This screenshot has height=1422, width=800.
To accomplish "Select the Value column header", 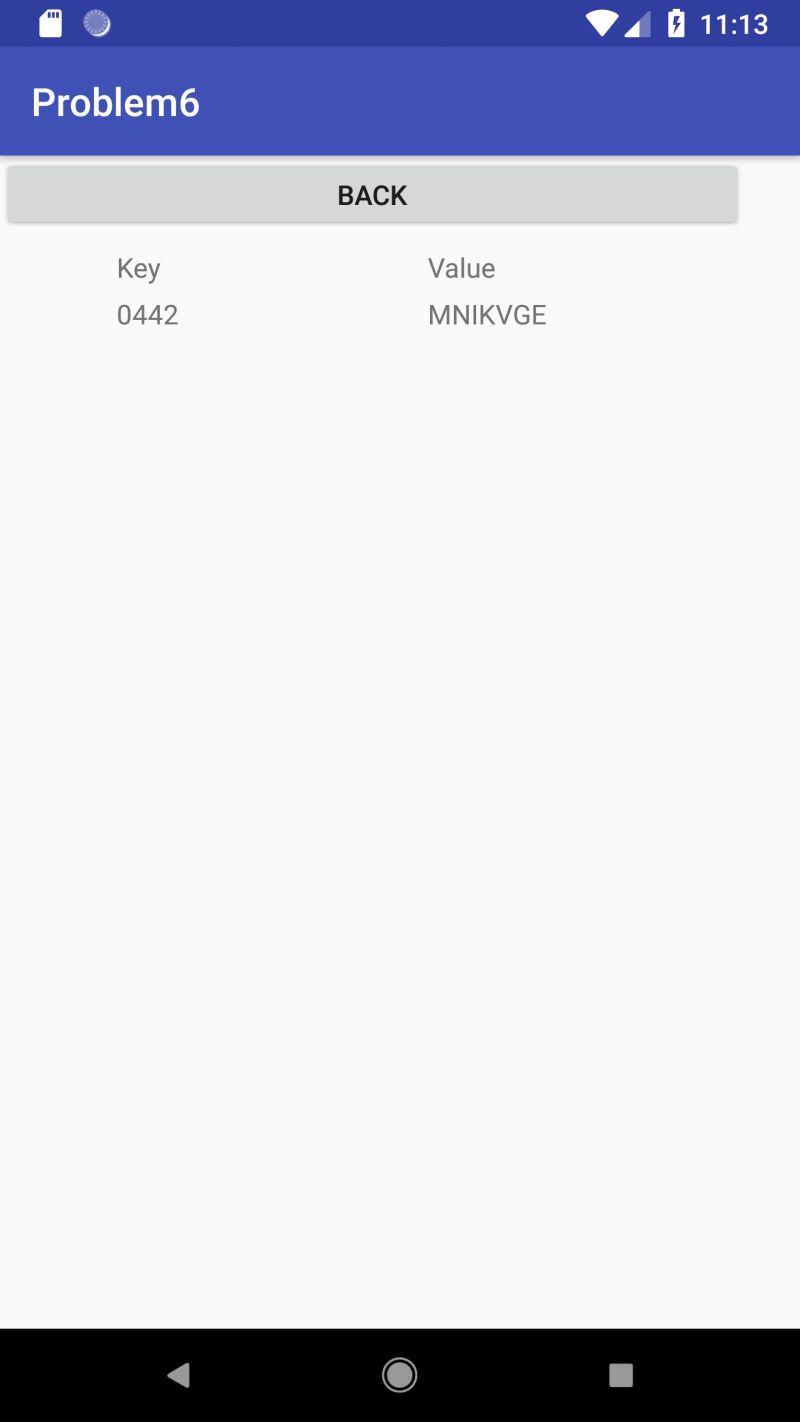I will click(x=461, y=267).
